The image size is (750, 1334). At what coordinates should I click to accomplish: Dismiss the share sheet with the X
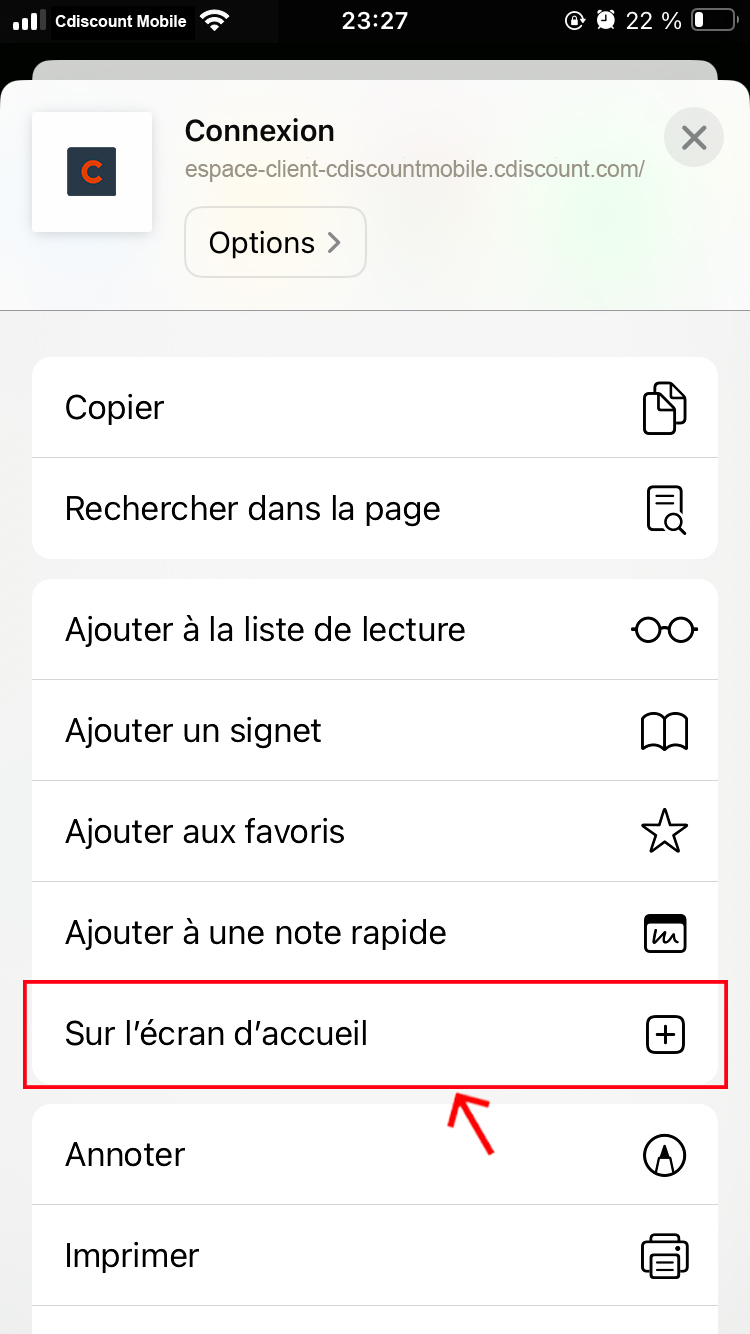pyautogui.click(x=693, y=137)
